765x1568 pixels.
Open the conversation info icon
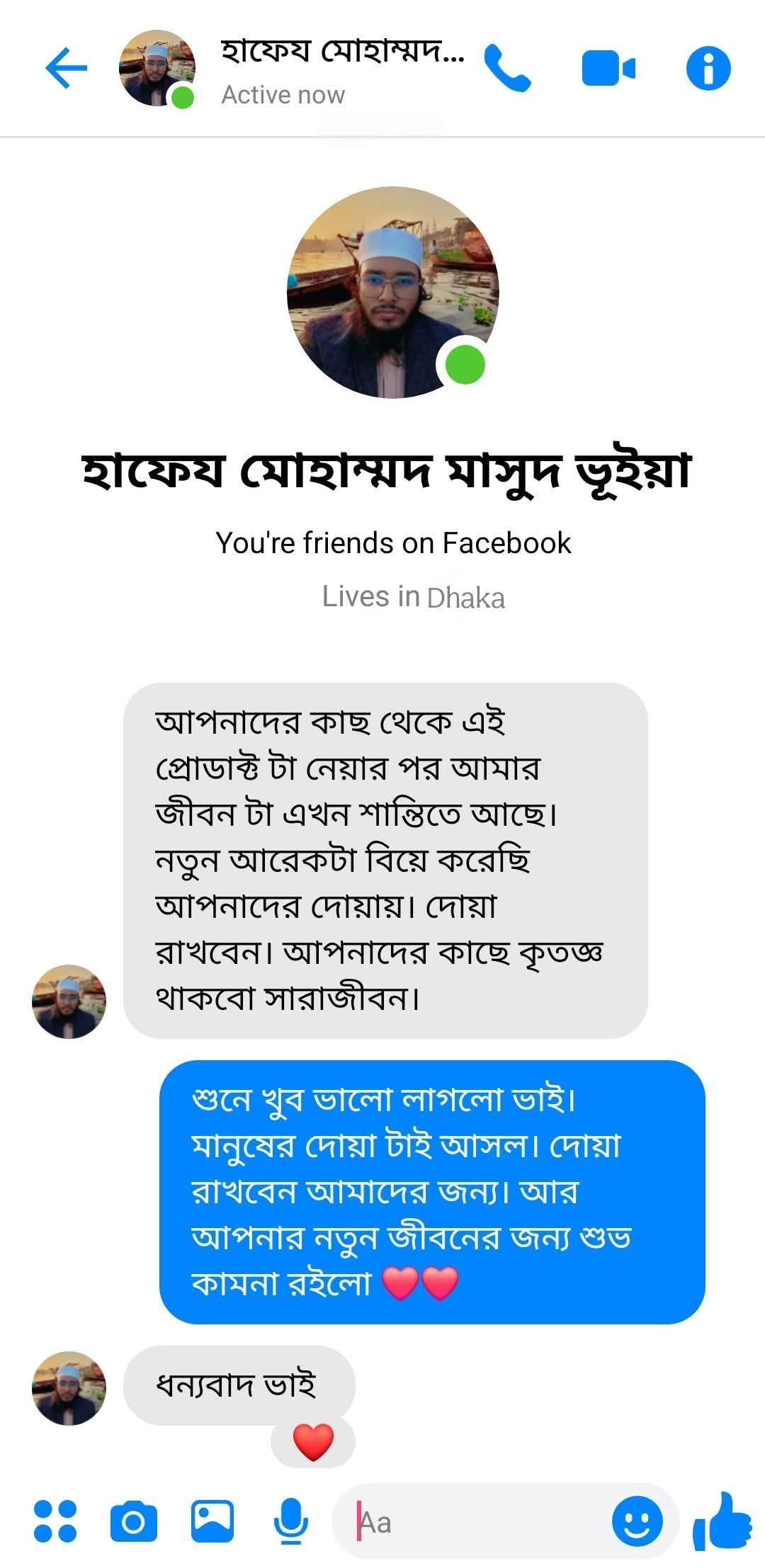708,69
